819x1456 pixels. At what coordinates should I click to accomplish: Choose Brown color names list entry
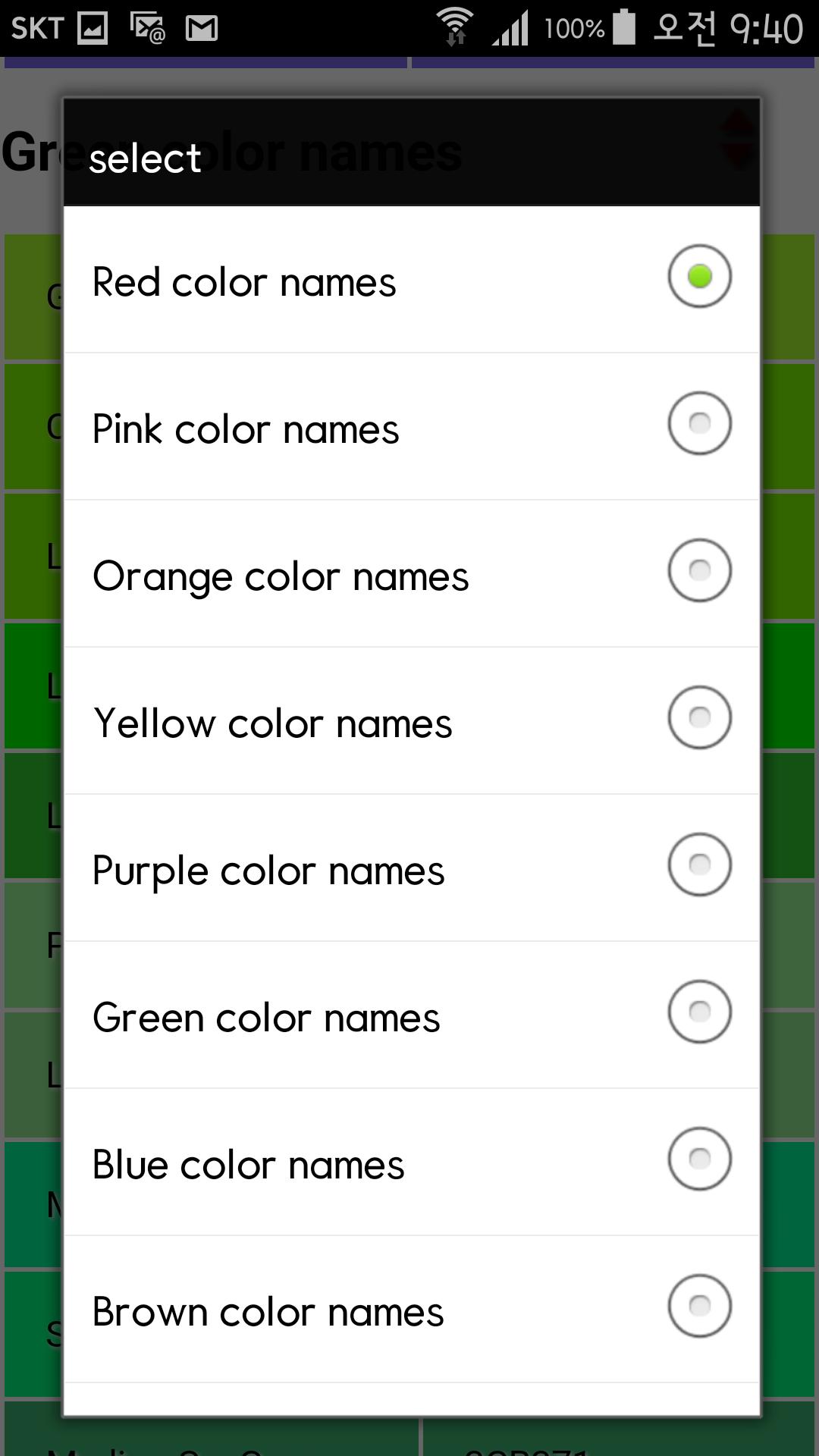pyautogui.click(x=698, y=1306)
